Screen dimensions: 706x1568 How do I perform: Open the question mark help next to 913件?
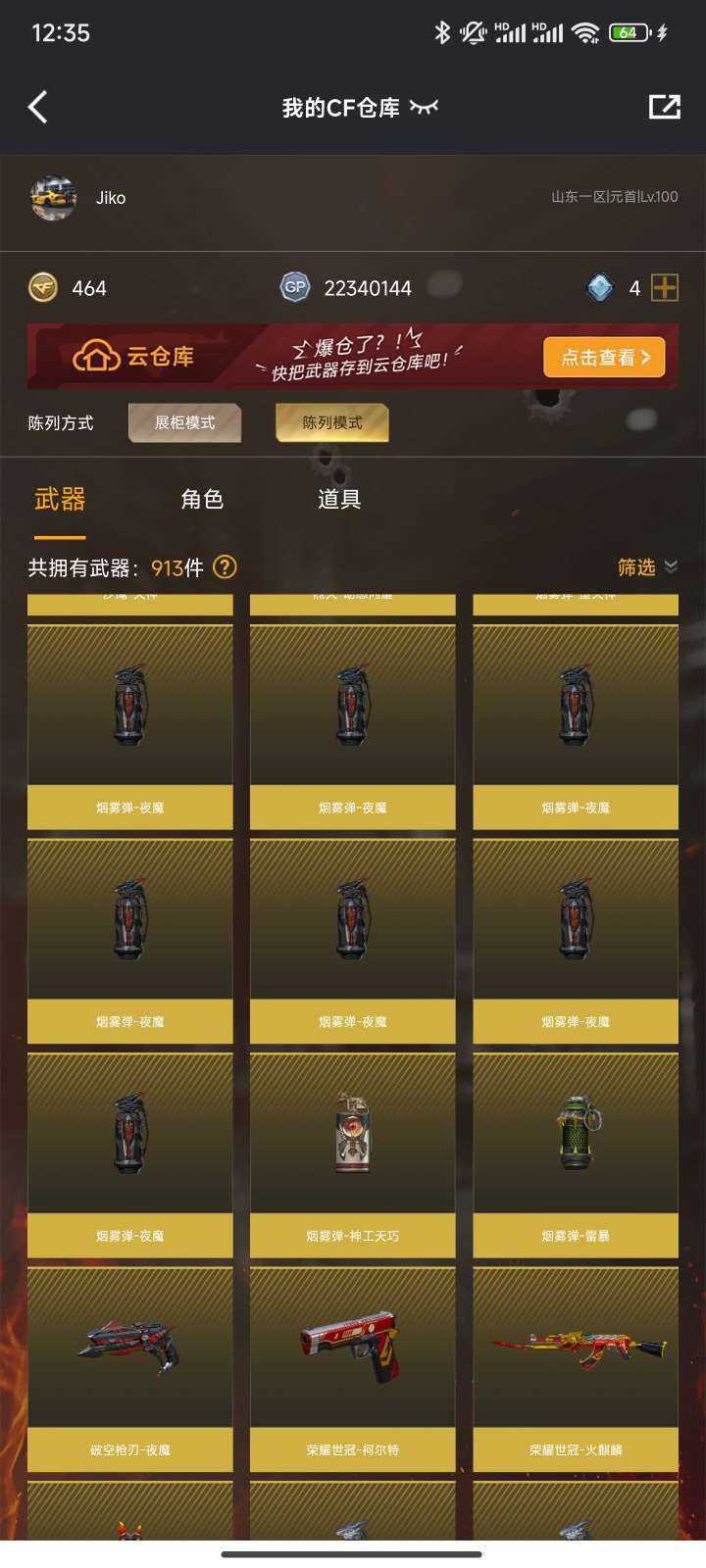(225, 566)
